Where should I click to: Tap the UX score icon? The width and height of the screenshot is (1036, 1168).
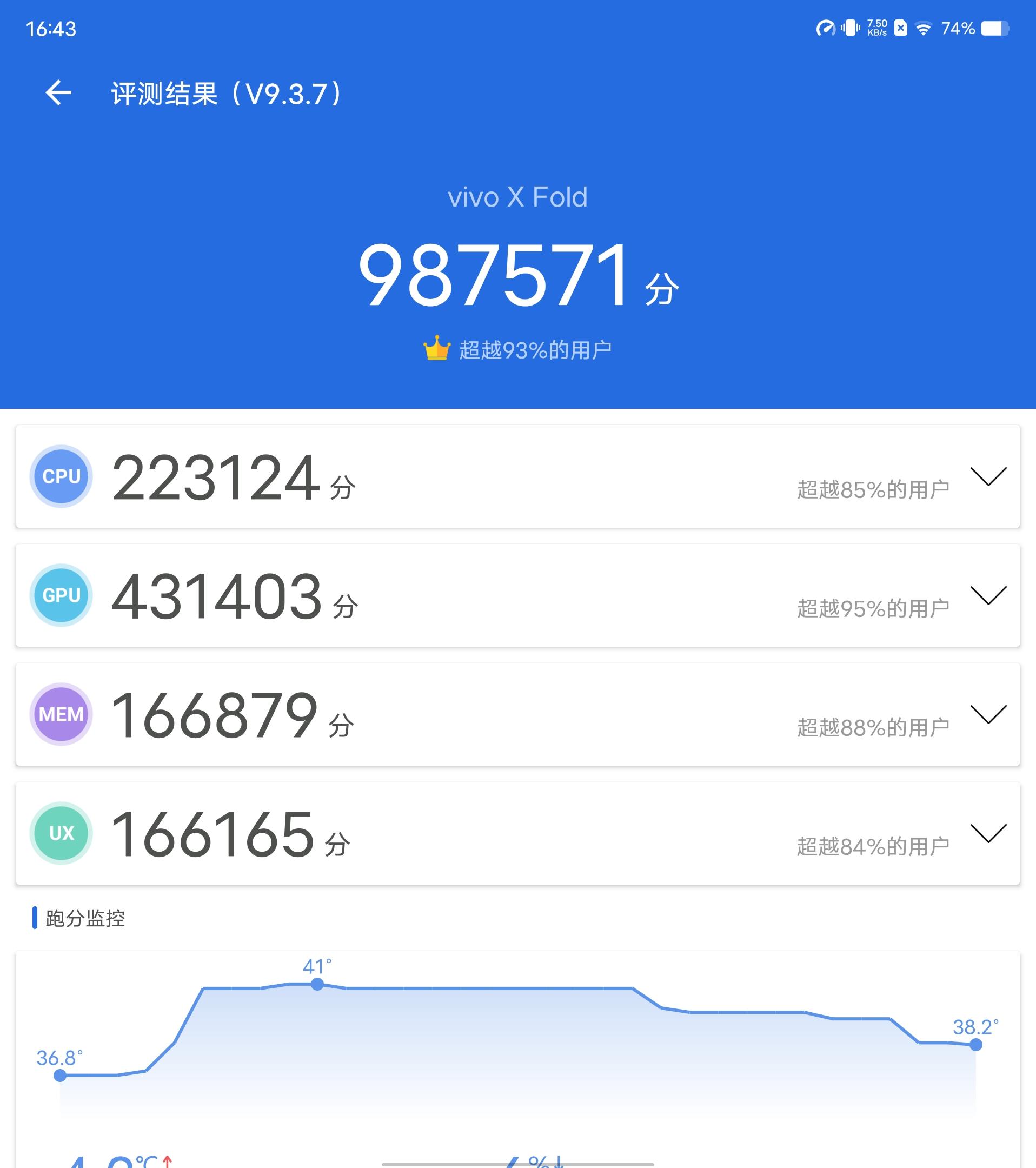click(61, 833)
